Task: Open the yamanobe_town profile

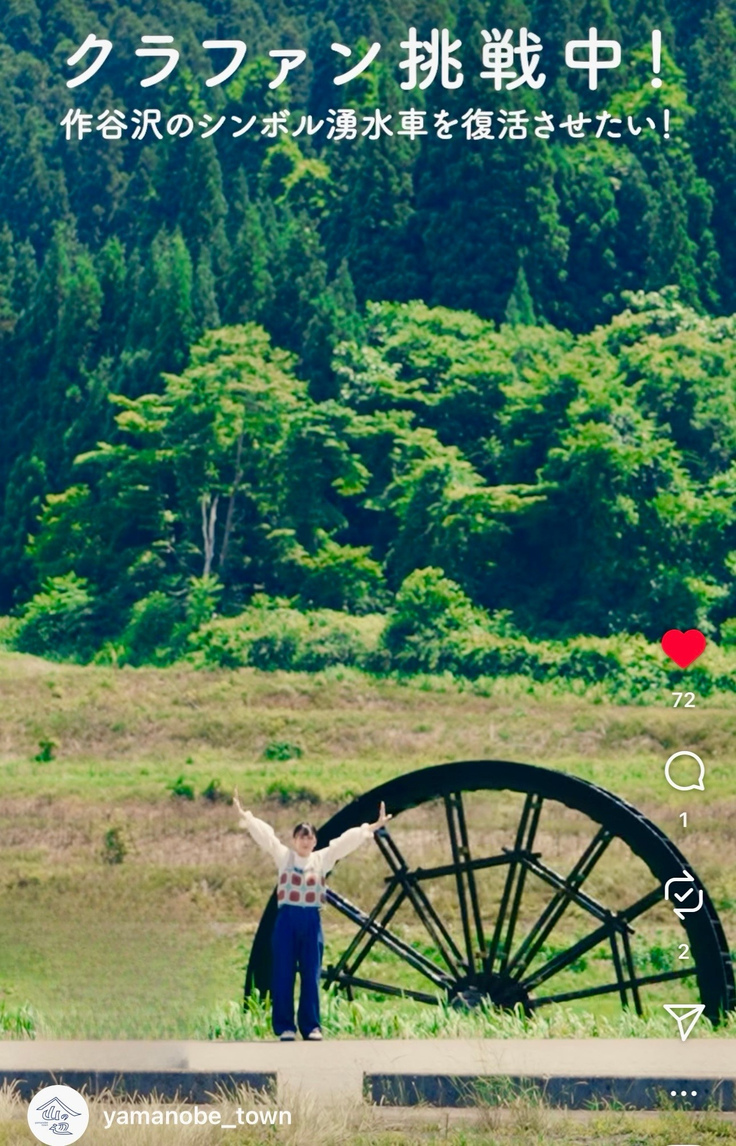Action: coord(197,1116)
